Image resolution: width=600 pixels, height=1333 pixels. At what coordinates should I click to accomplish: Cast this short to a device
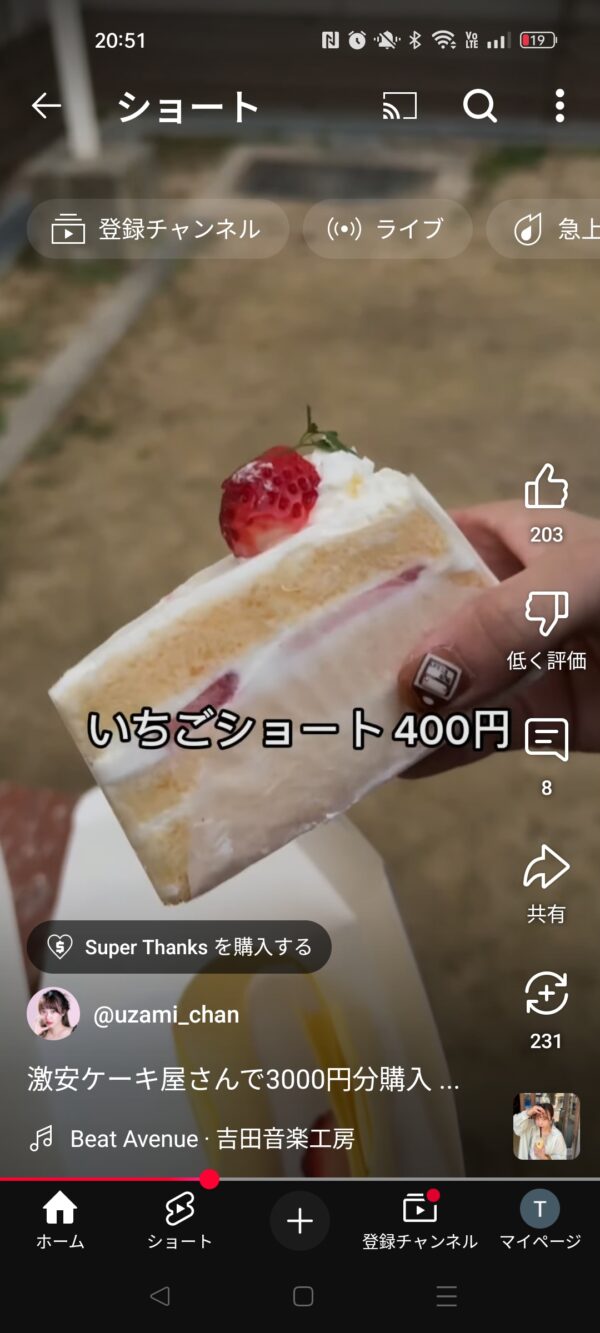pyautogui.click(x=400, y=106)
